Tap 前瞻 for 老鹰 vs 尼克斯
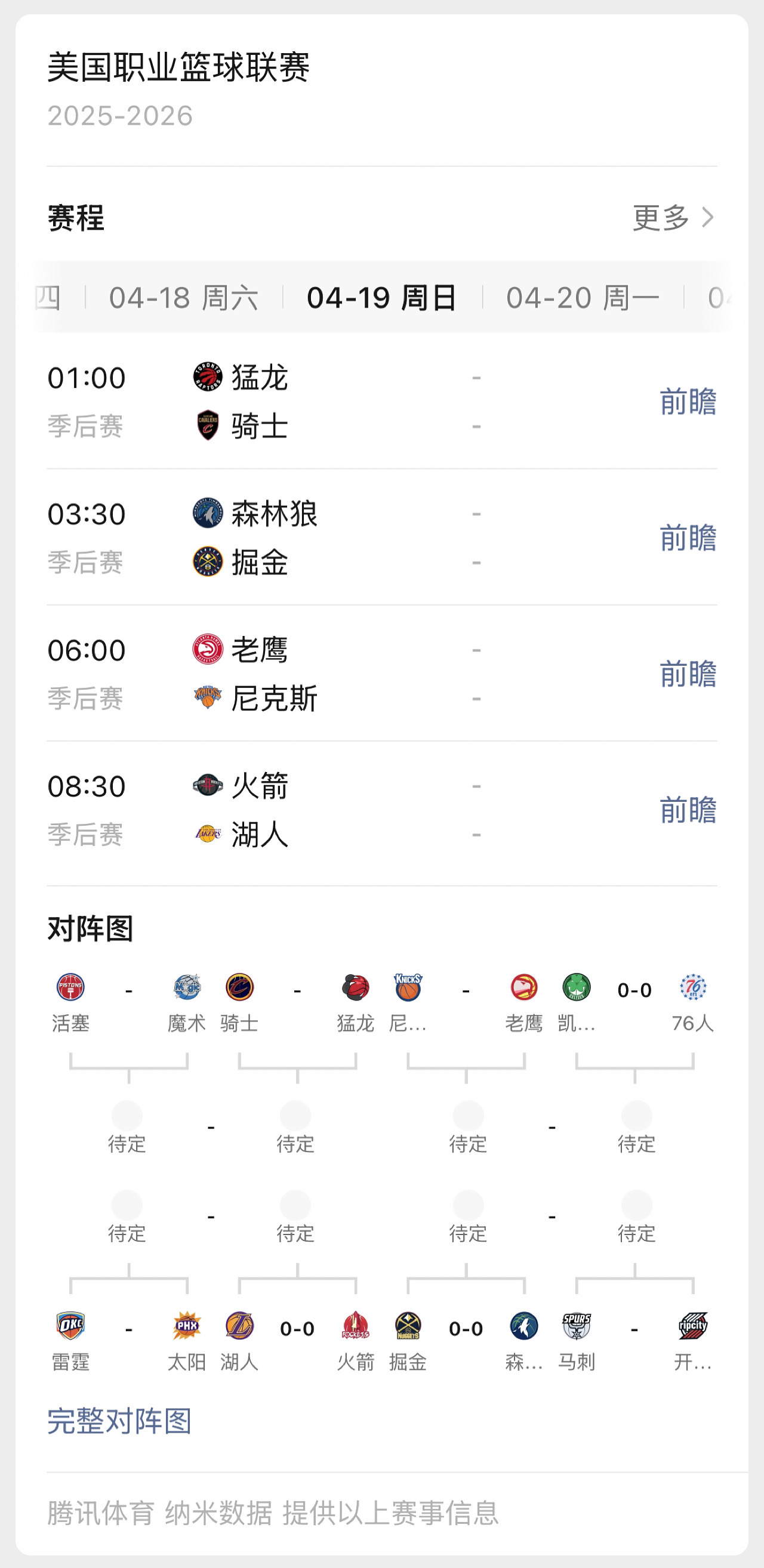The image size is (764, 1568). coord(688,674)
